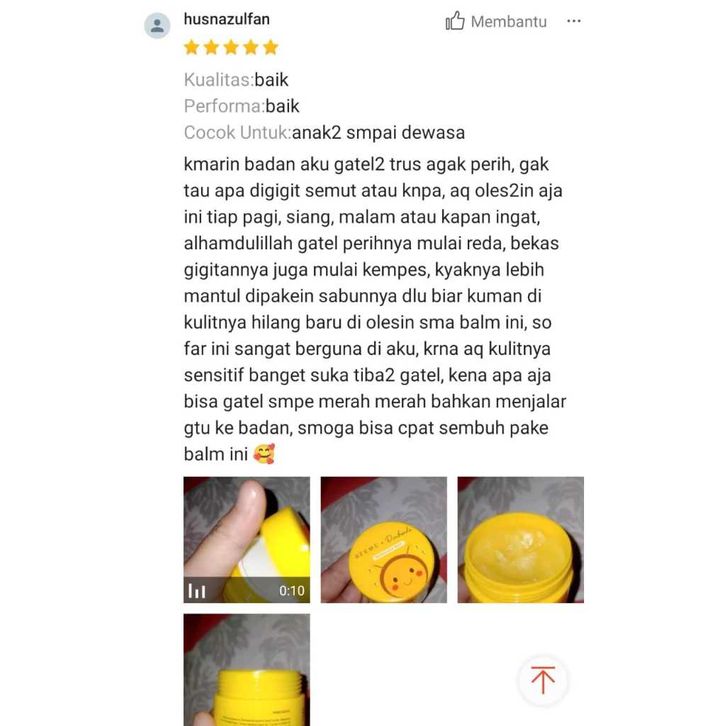The width and height of the screenshot is (726, 726).
Task: Open the photo of the yellow balm lid
Action: 383,540
